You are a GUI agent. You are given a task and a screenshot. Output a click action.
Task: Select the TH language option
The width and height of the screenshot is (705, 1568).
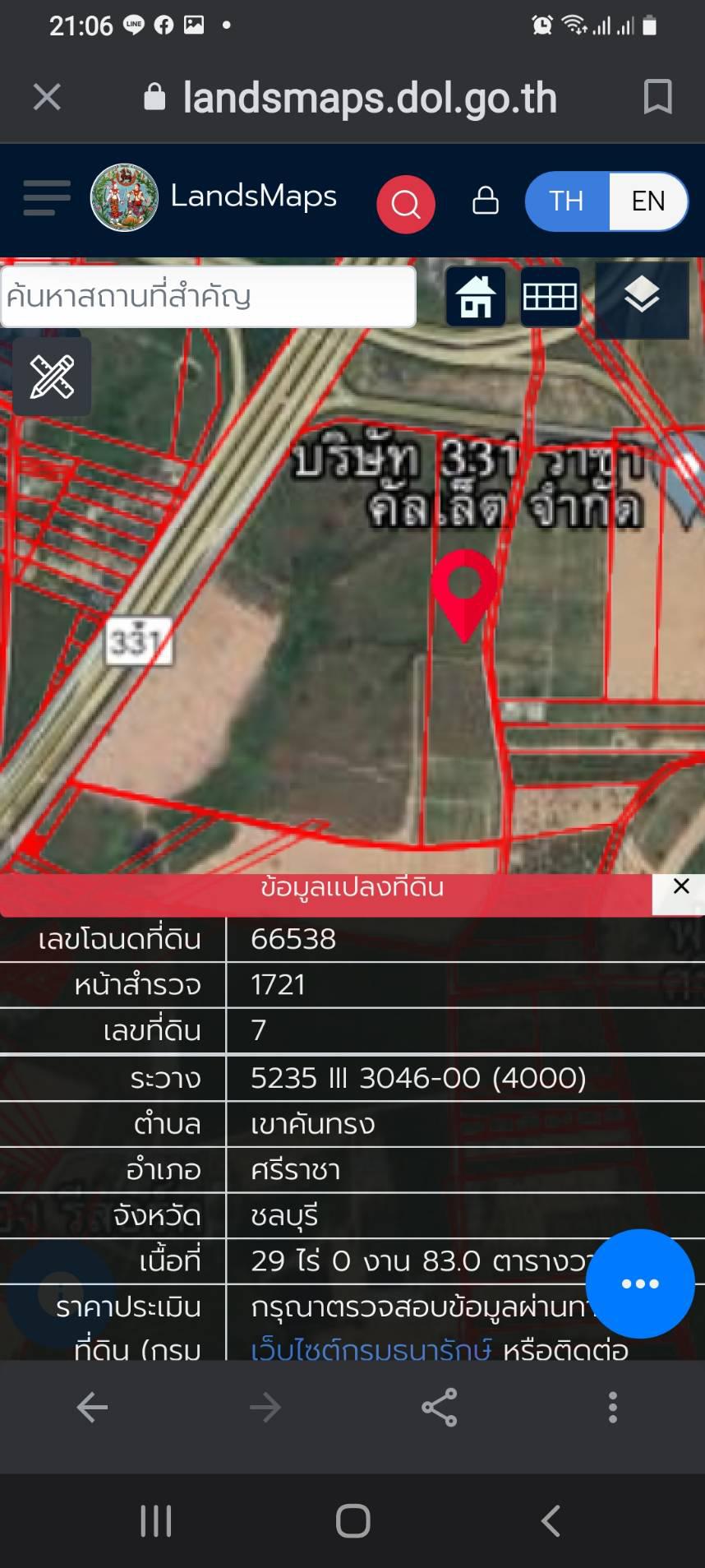point(567,201)
